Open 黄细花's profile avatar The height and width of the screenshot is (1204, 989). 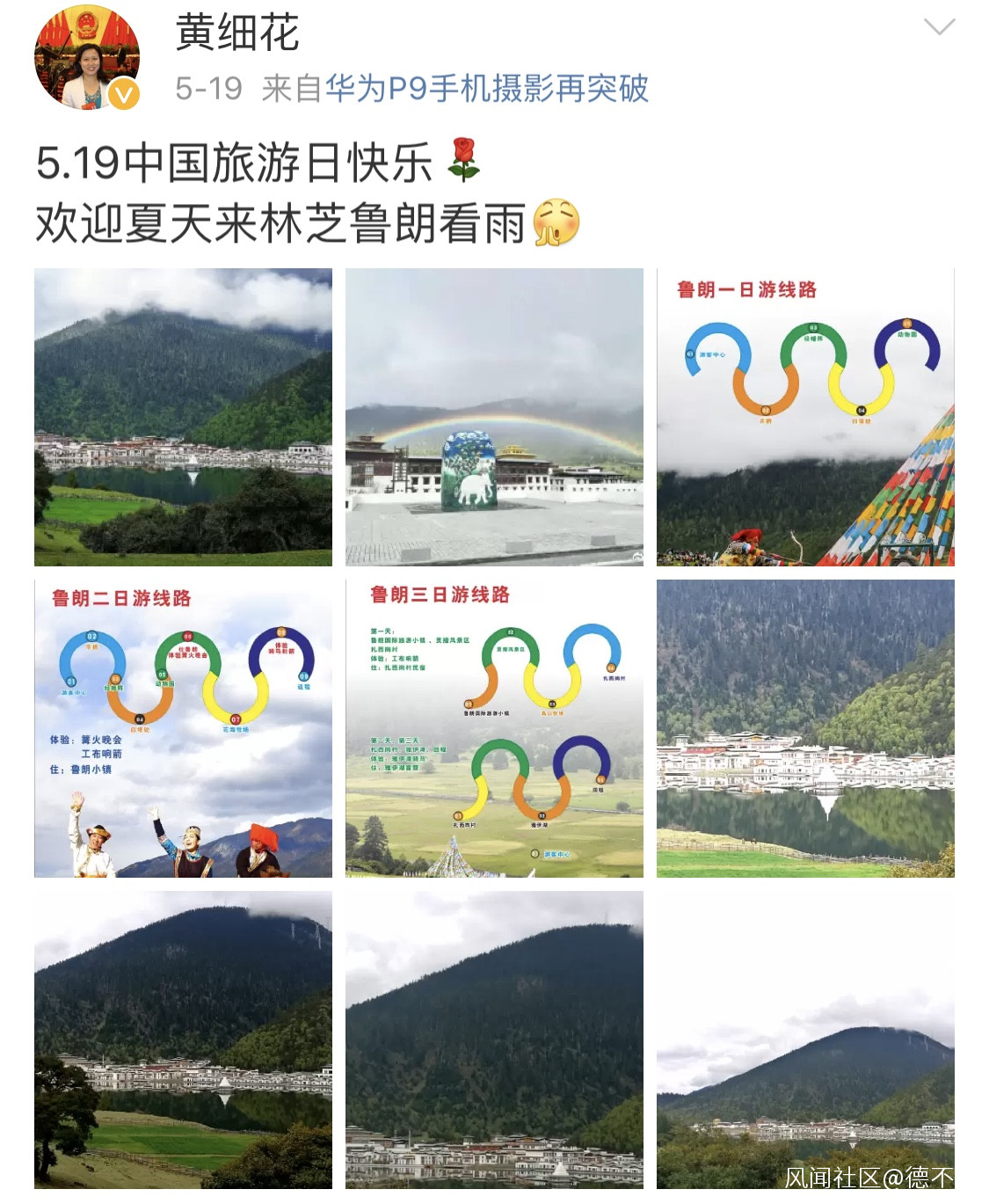(x=86, y=58)
